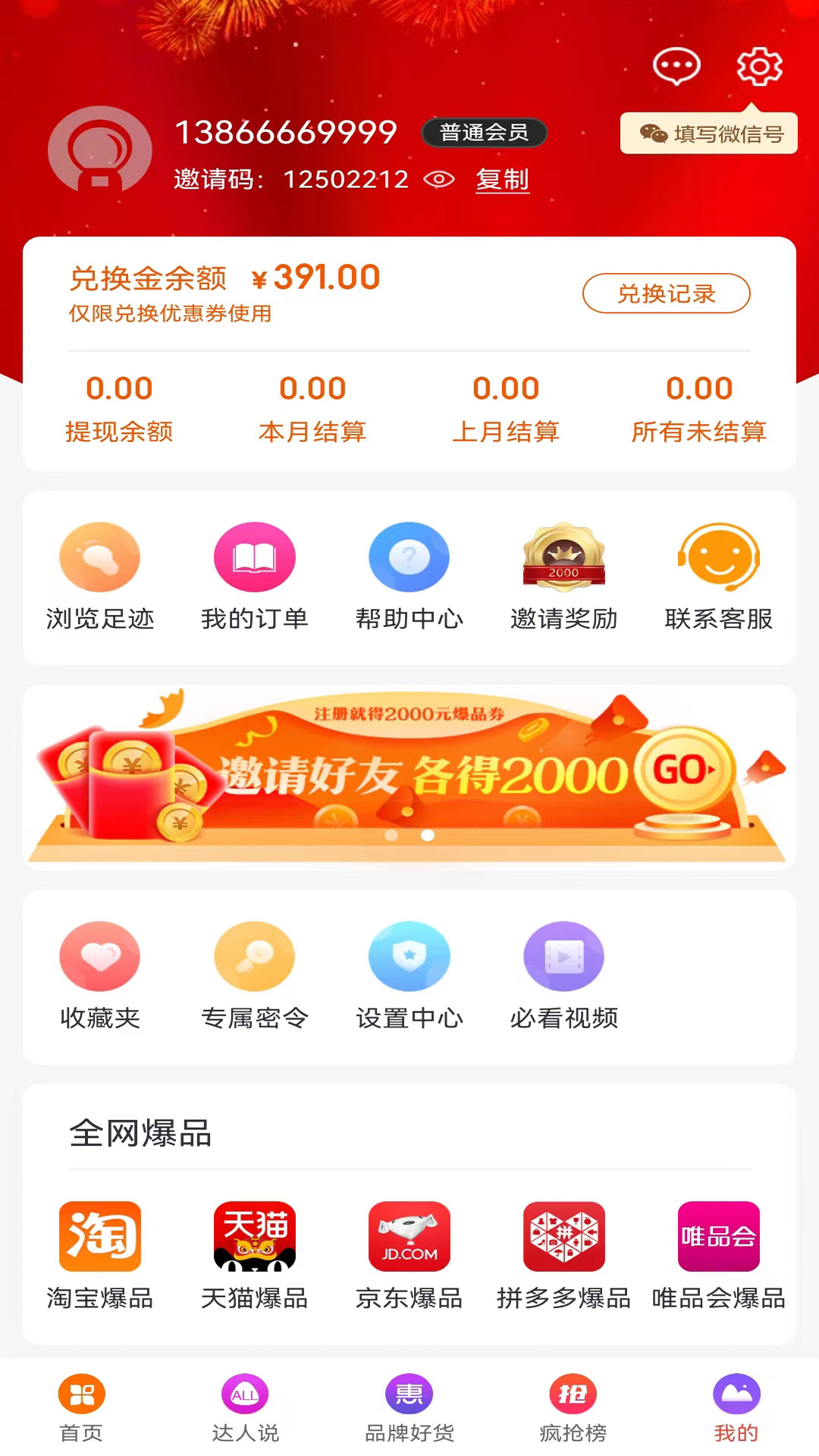Browse 唯品会爆品 Vipshop hot products
This screenshot has height=1456, width=819.
pos(718,1236)
